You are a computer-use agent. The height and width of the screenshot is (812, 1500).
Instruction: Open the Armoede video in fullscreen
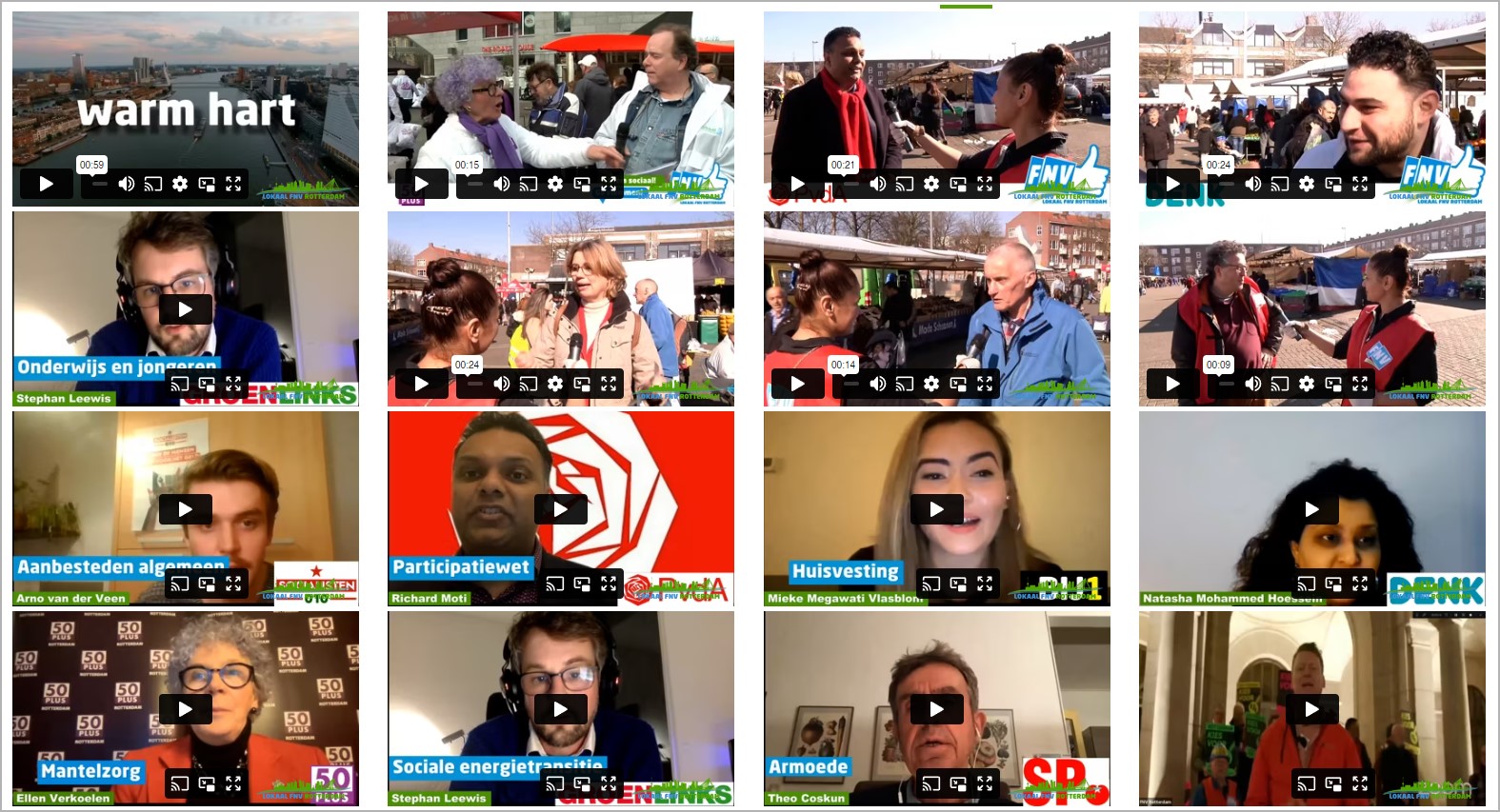pyautogui.click(x=985, y=783)
